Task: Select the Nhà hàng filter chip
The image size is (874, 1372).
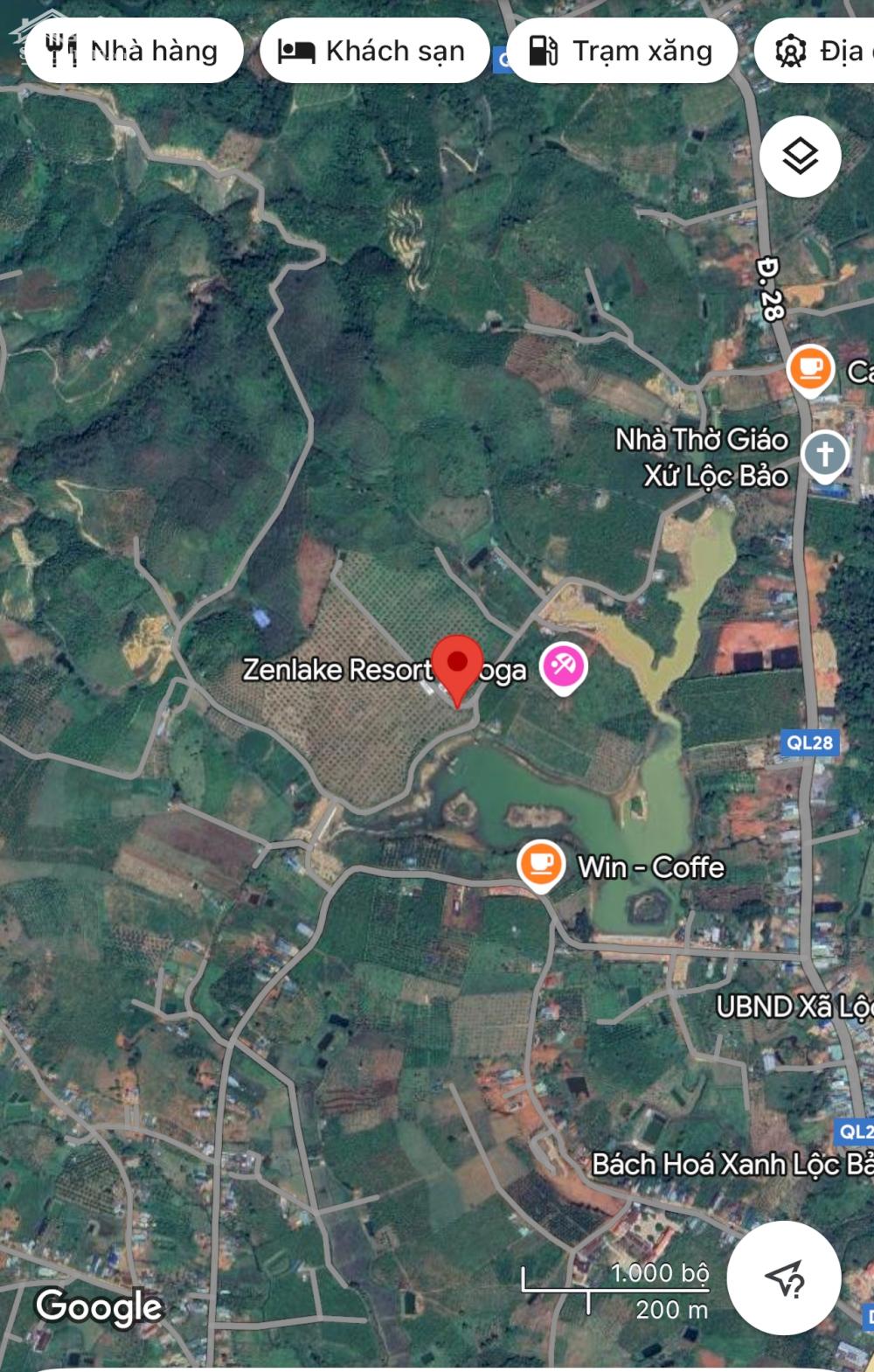Action: tap(134, 52)
